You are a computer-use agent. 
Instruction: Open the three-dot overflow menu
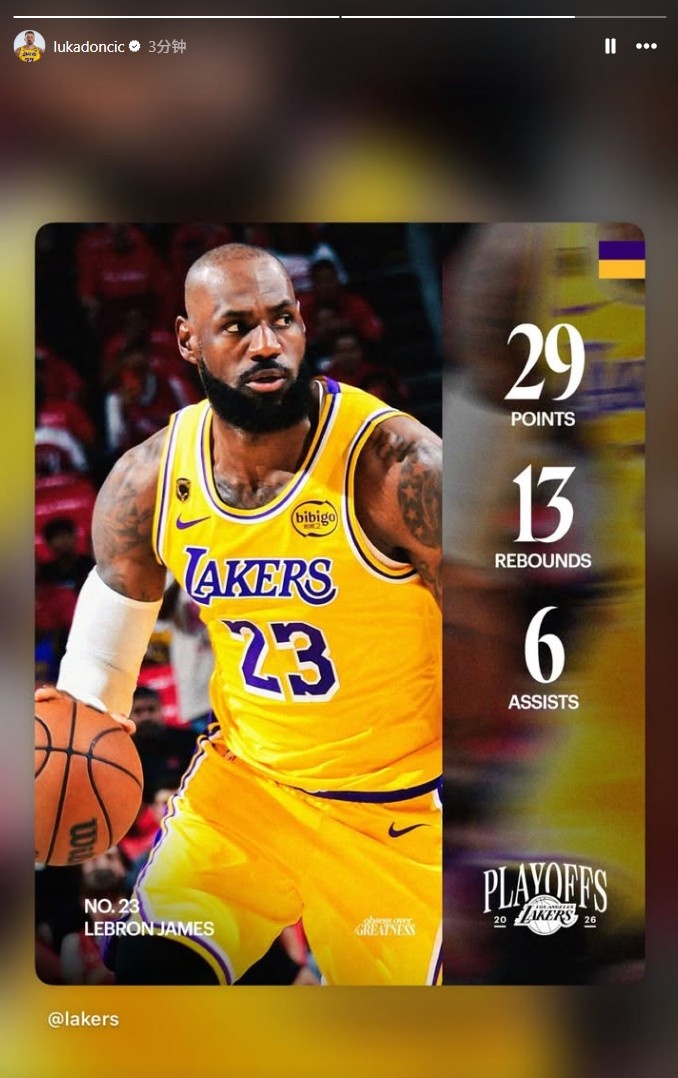[647, 46]
